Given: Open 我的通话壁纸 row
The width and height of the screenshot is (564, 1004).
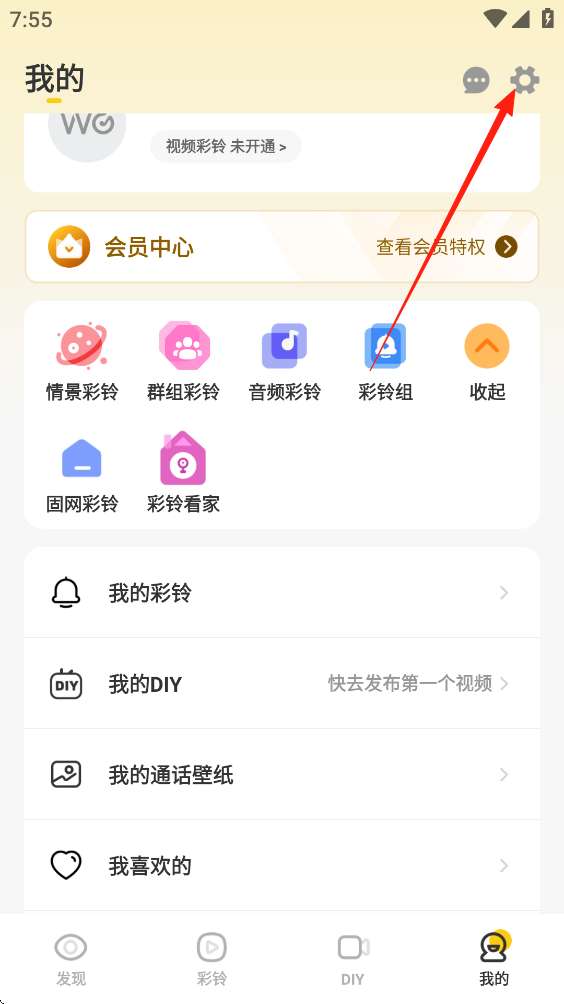Looking at the screenshot, I should 282,775.
